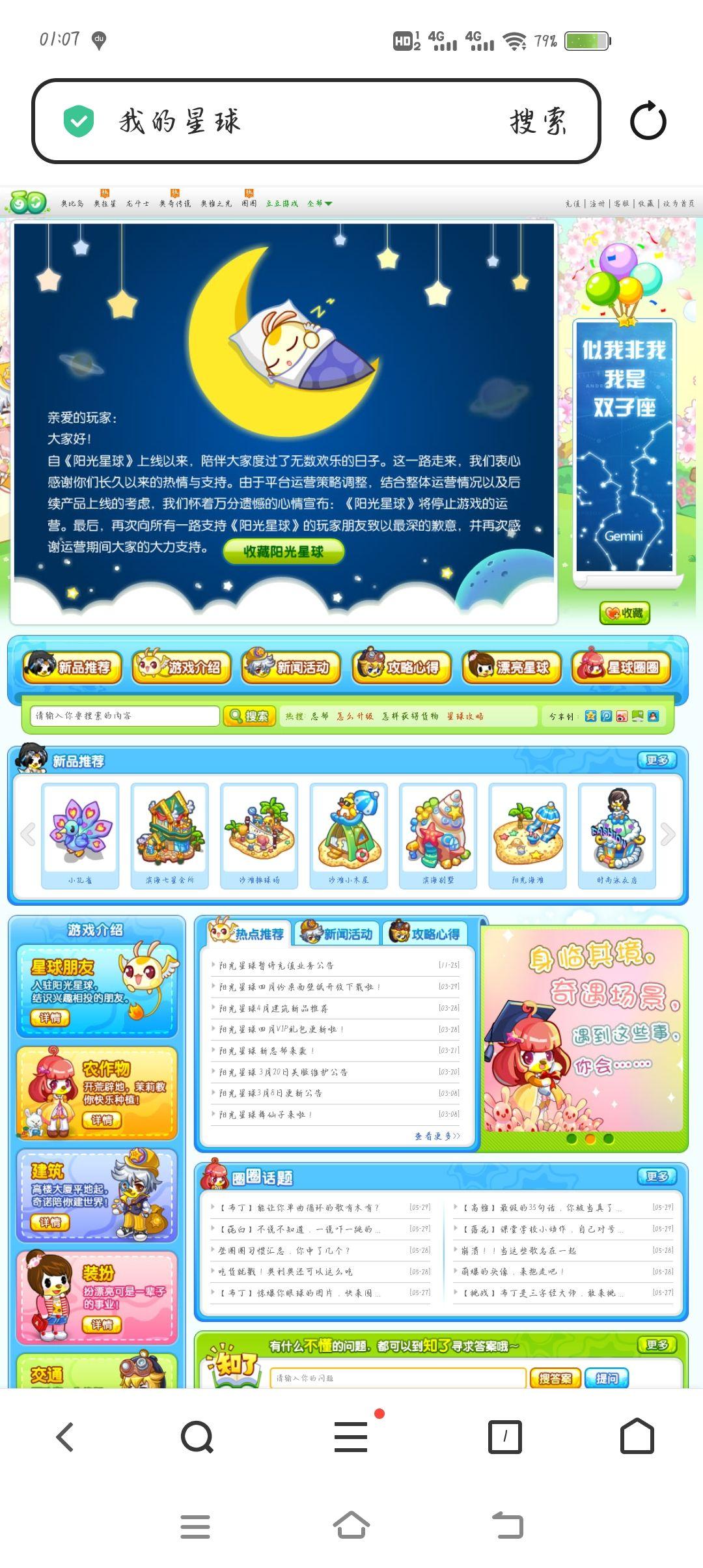Focus the site search field 请输入你要搜索的内容
This screenshot has width=703, height=1568.
coord(124,716)
